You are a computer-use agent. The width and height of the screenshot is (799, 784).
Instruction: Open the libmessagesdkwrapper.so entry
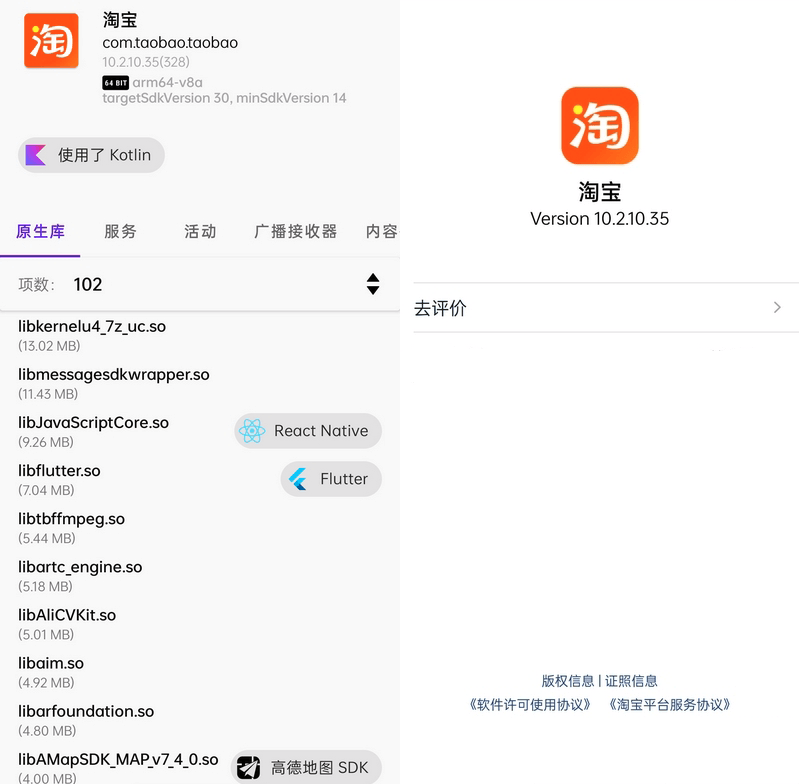point(113,383)
